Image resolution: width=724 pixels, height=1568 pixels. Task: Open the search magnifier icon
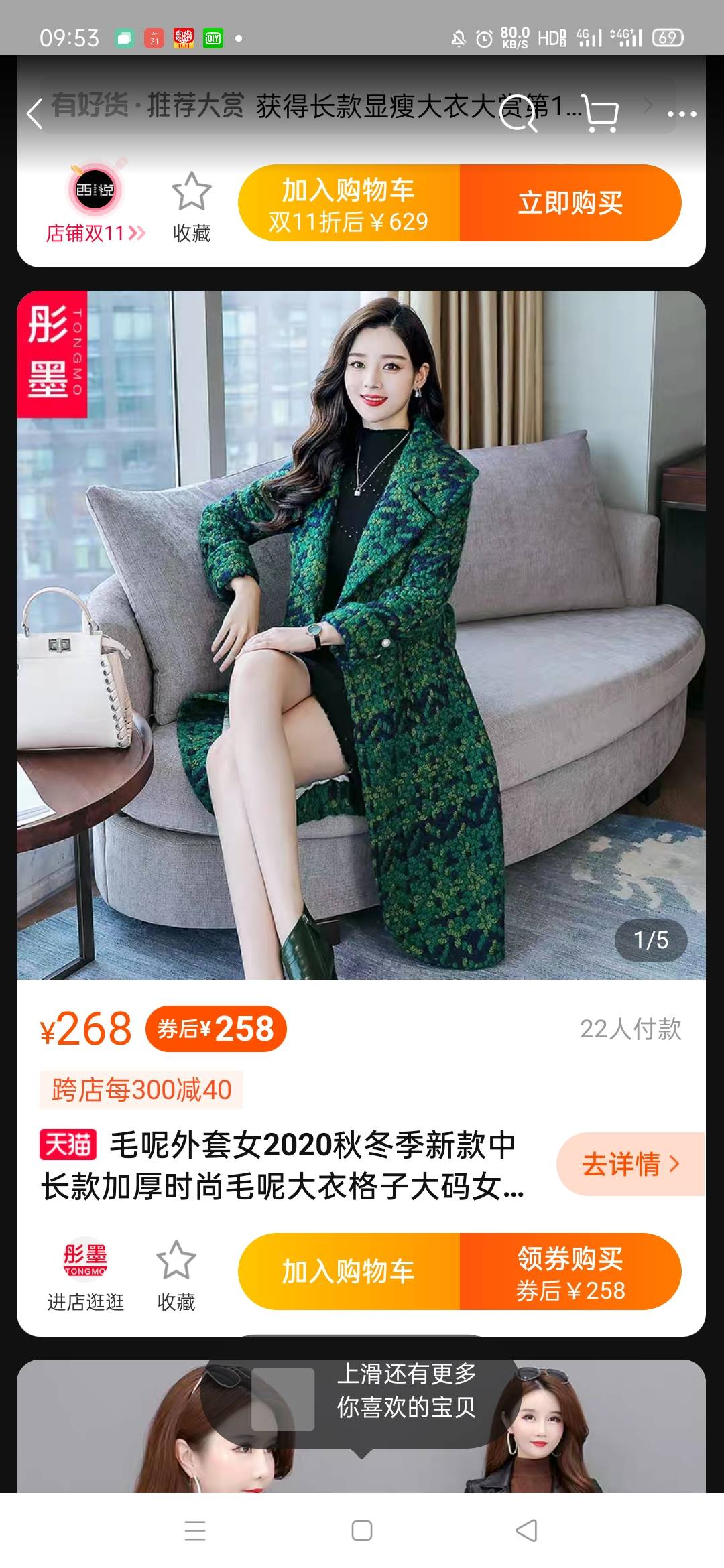[520, 113]
